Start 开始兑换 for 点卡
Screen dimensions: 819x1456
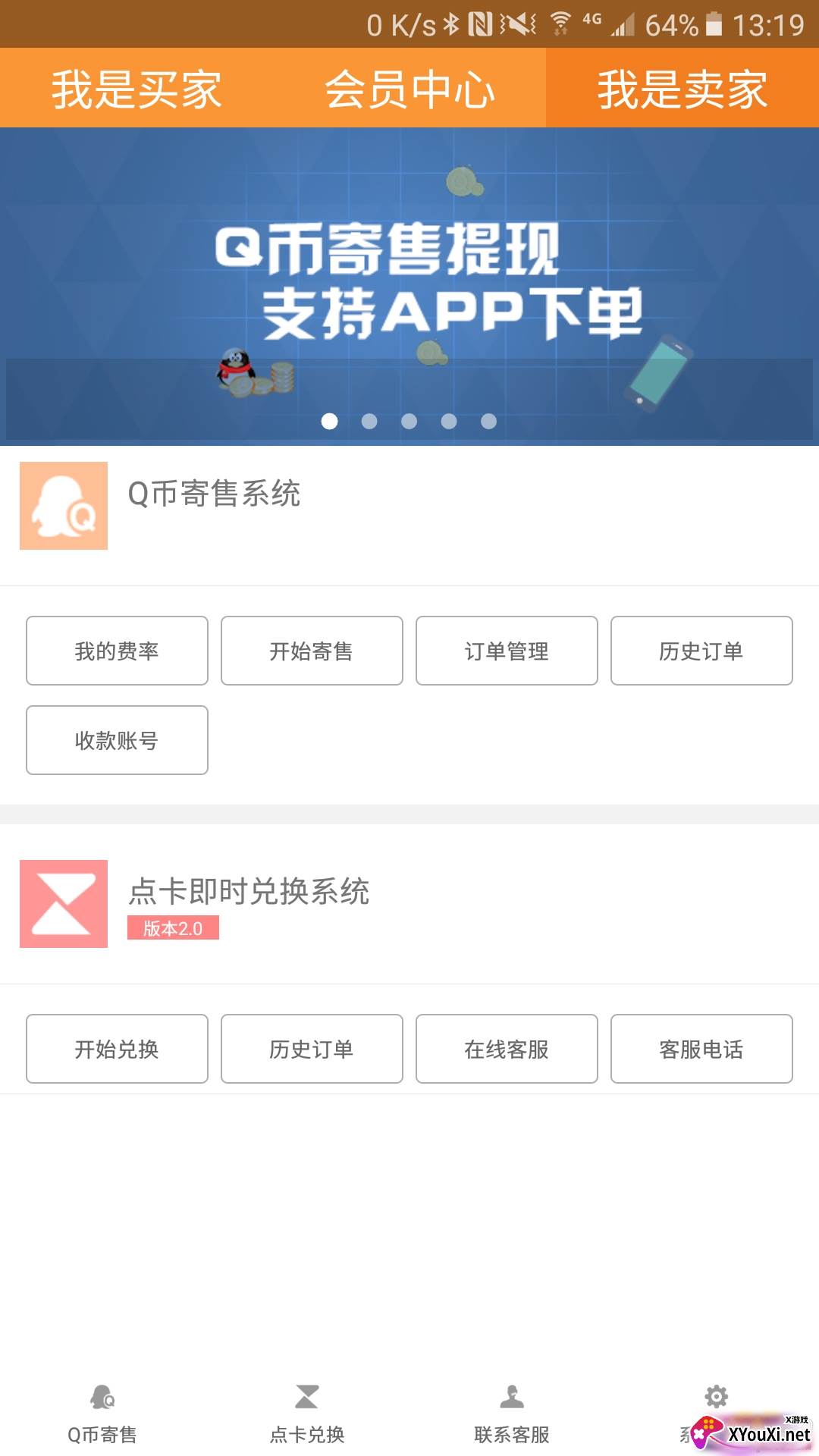point(117,1049)
